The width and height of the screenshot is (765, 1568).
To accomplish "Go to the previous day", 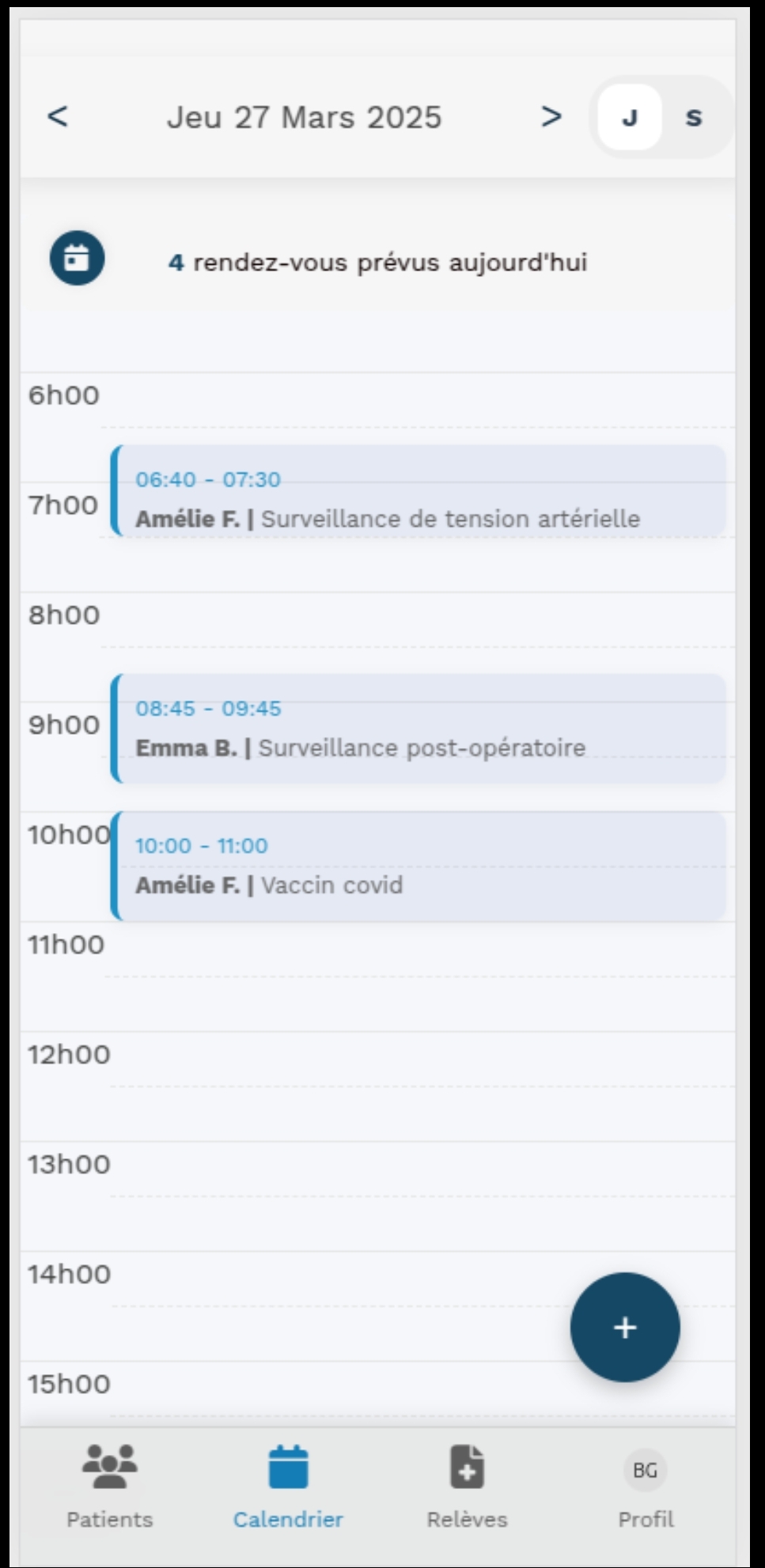I will [x=58, y=117].
